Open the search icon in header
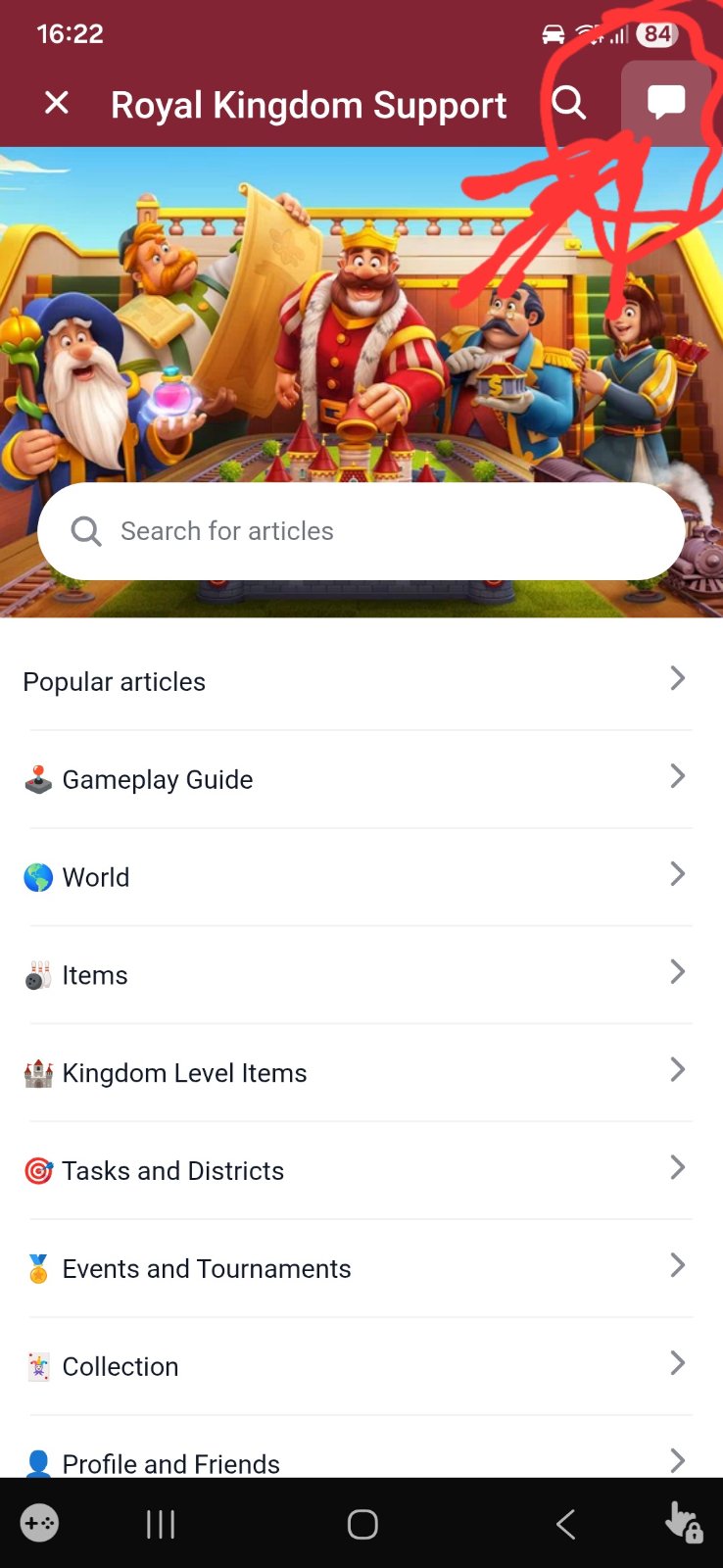Viewport: 723px width, 1568px height. [x=568, y=103]
